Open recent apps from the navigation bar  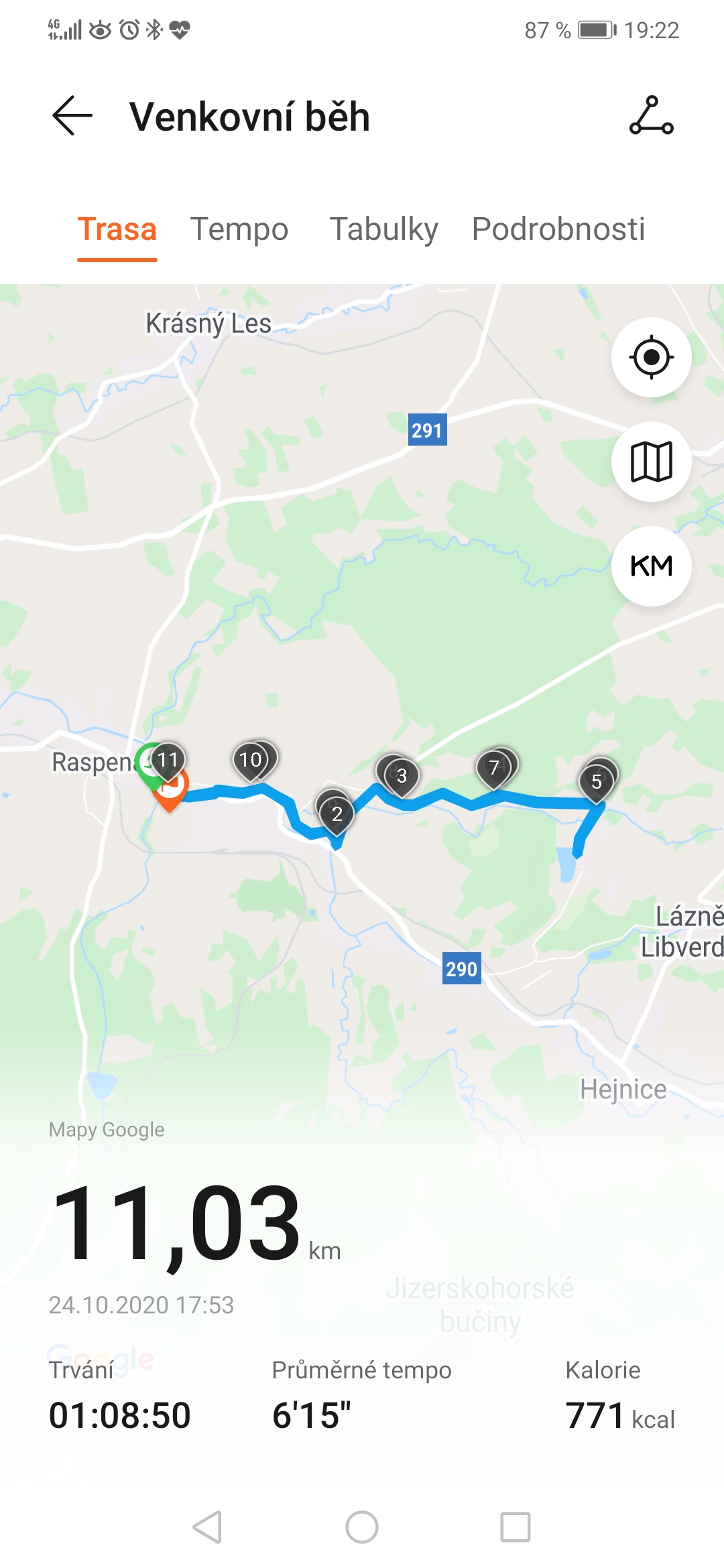click(x=516, y=1527)
